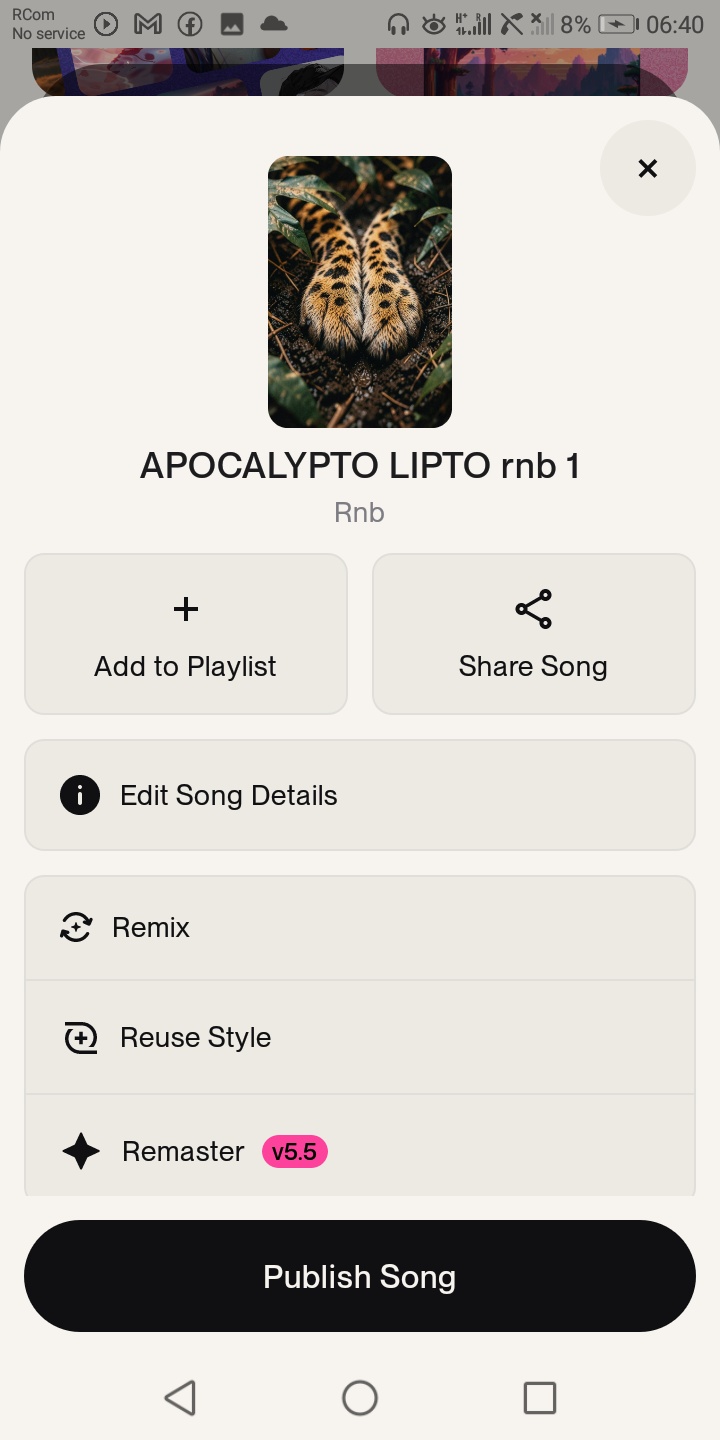The width and height of the screenshot is (720, 1440).
Task: Choose Reuse Style
Action: pos(359,1037)
